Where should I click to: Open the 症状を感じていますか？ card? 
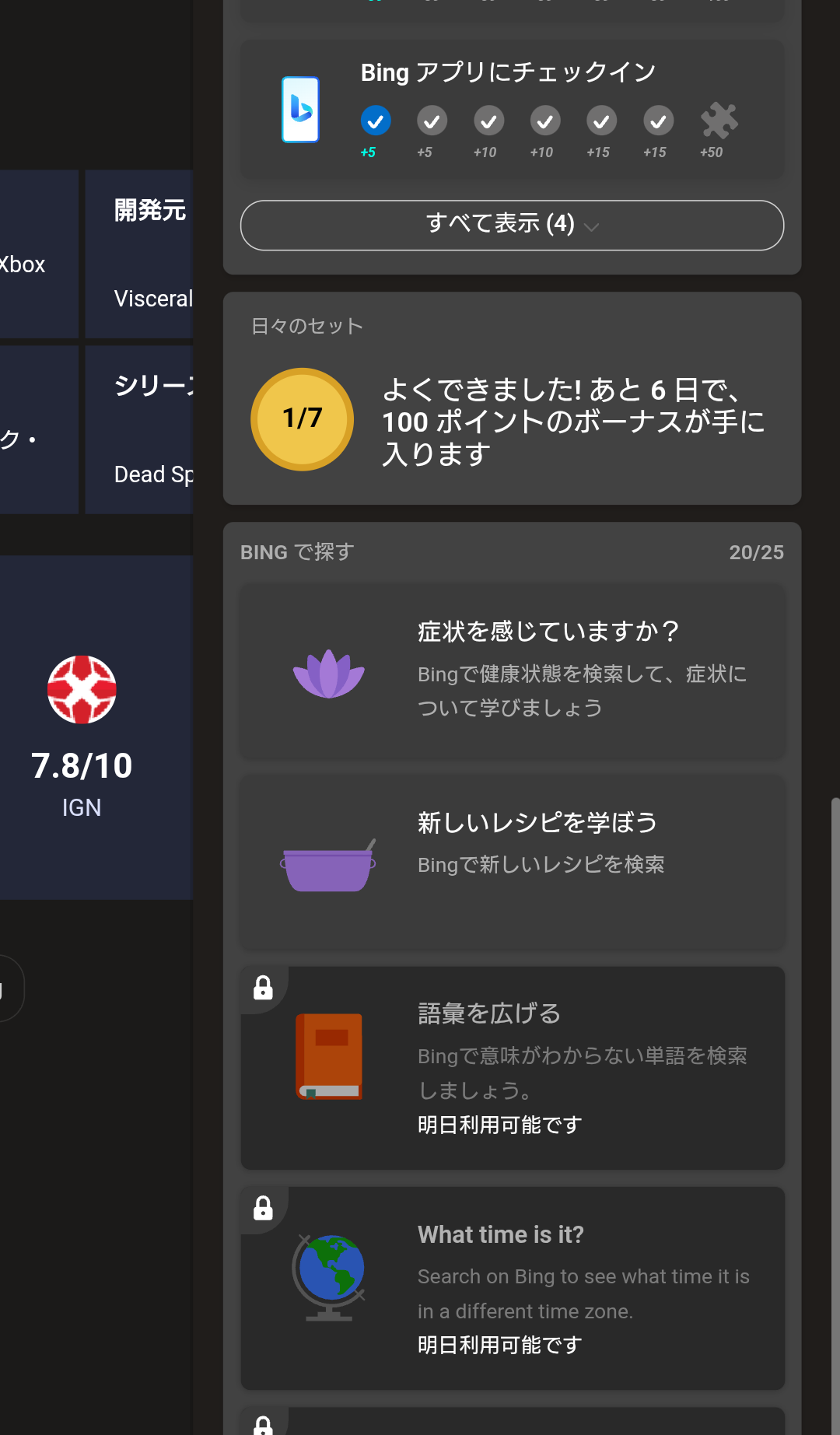(512, 671)
